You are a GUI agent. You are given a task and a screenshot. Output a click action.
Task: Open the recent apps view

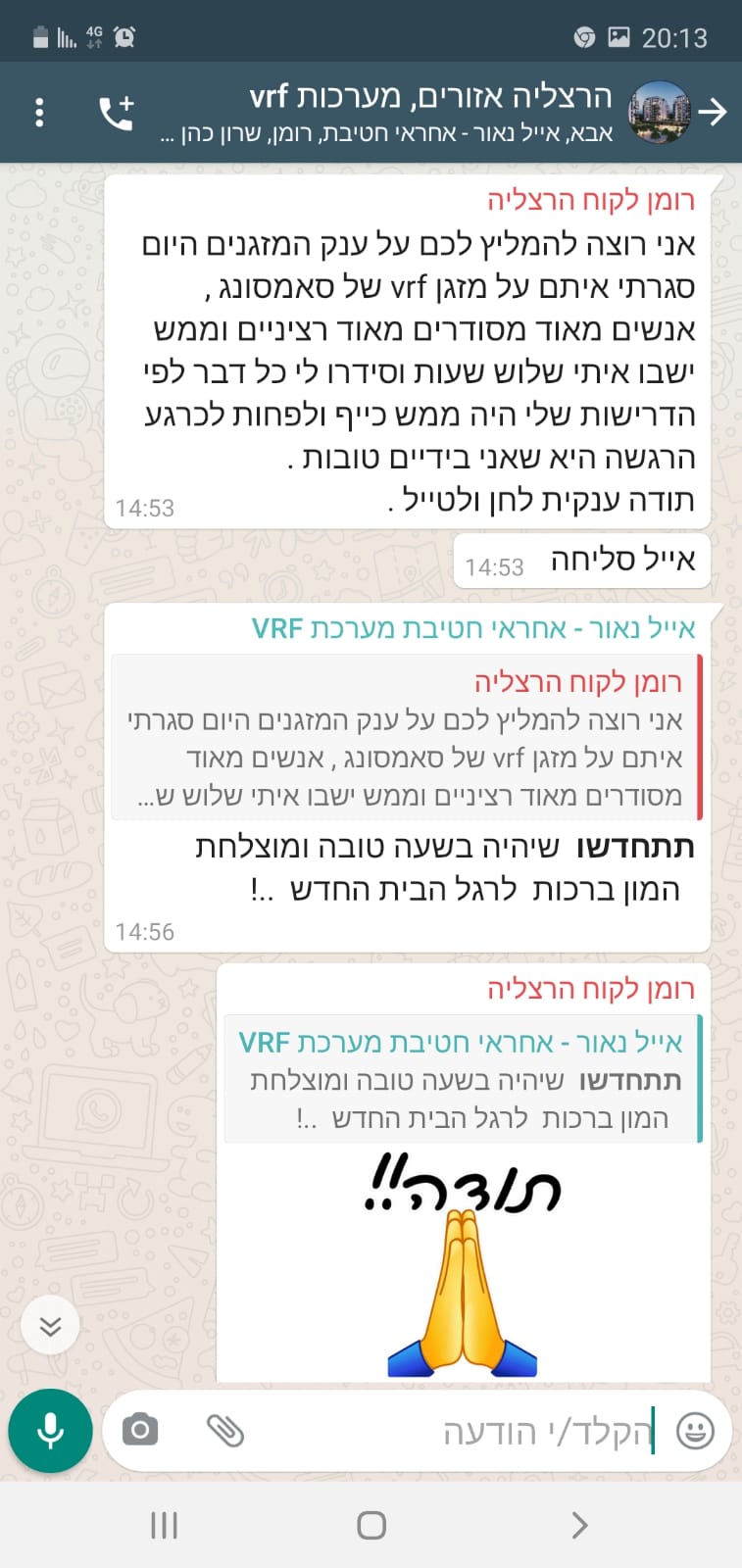(164, 1525)
